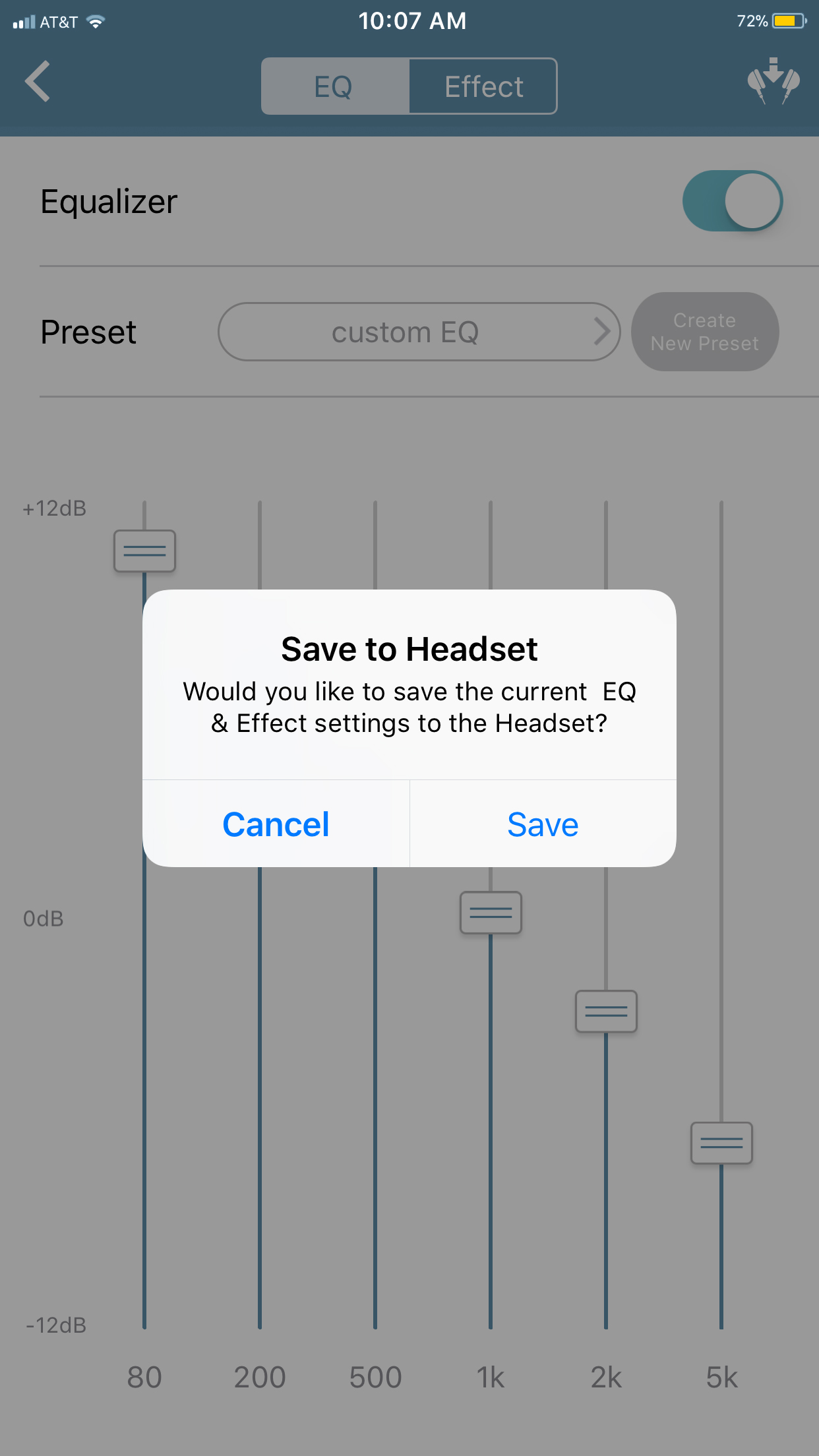Go back with the arrow icon
The height and width of the screenshot is (1456, 819).
(x=38, y=82)
